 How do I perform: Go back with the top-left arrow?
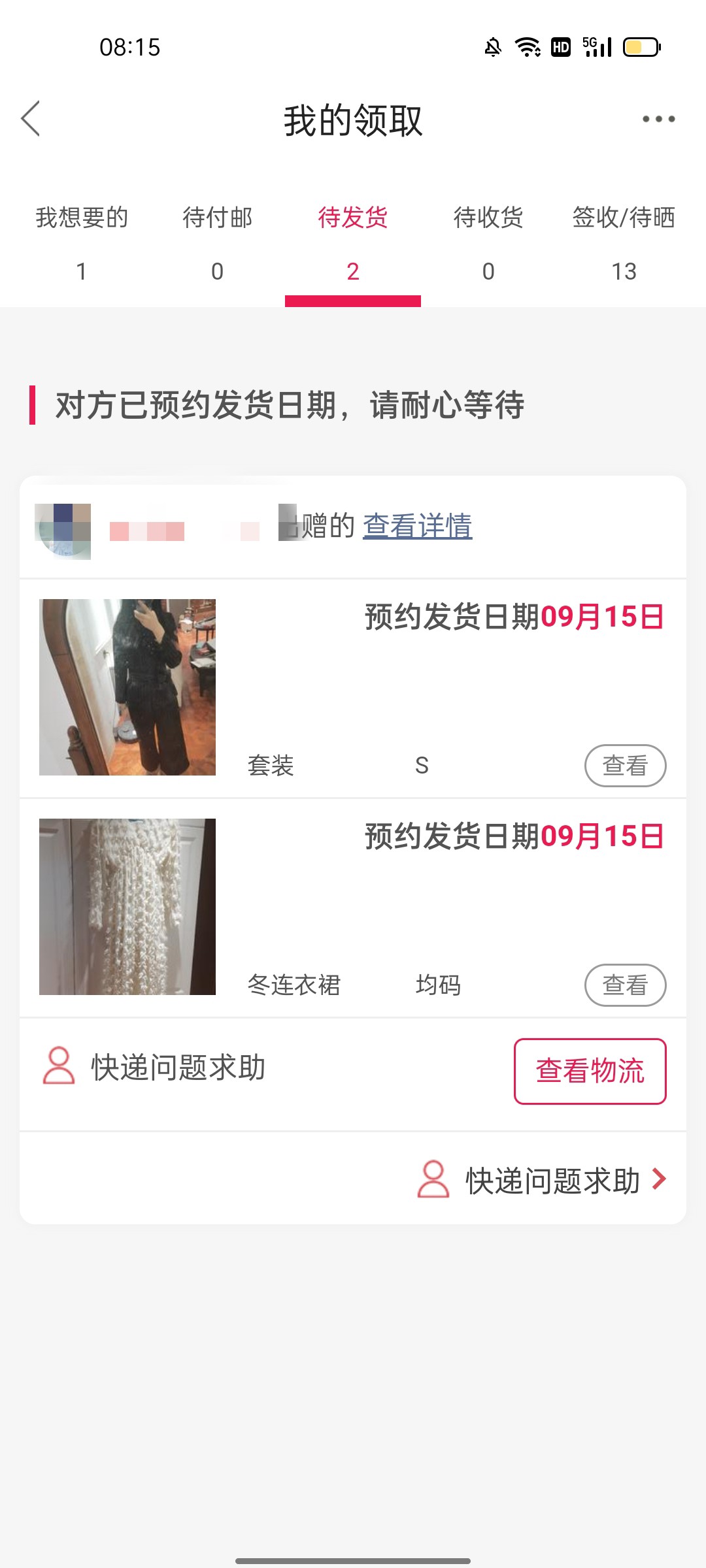click(x=31, y=119)
